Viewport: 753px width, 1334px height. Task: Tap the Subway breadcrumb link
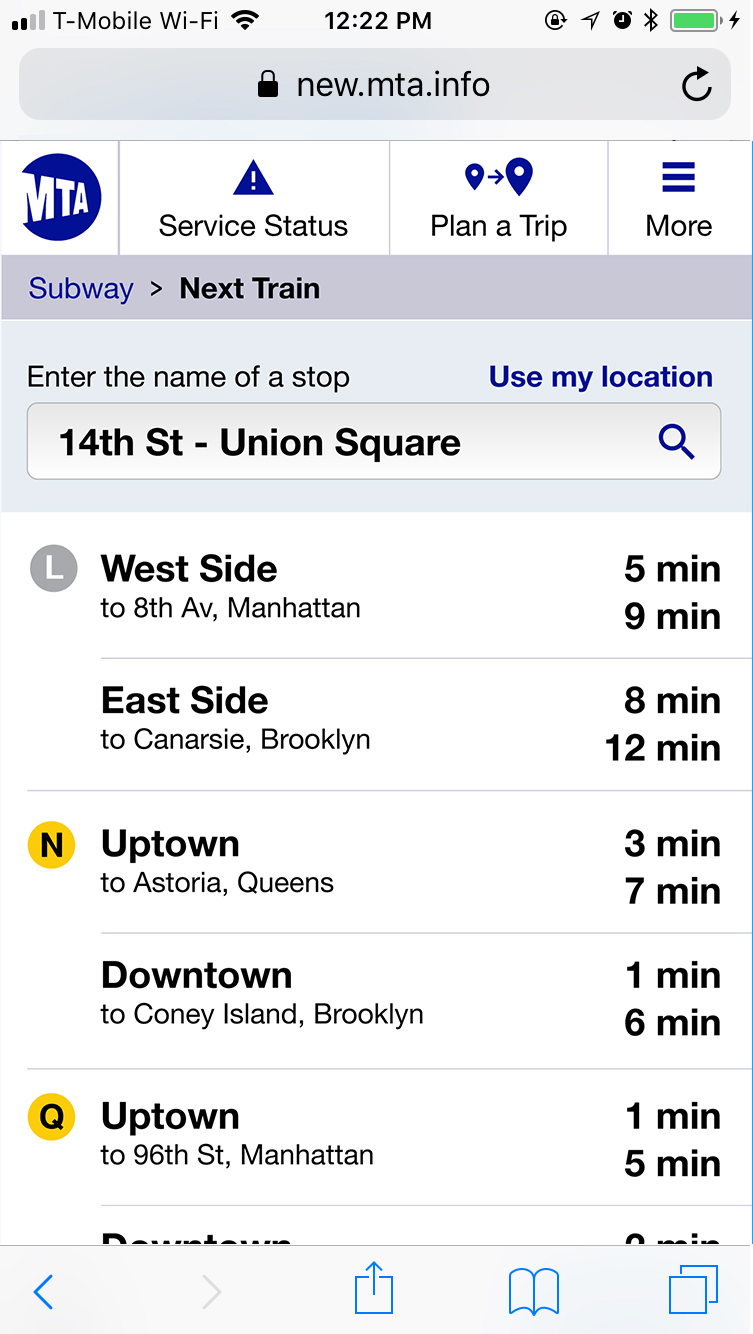tap(81, 288)
